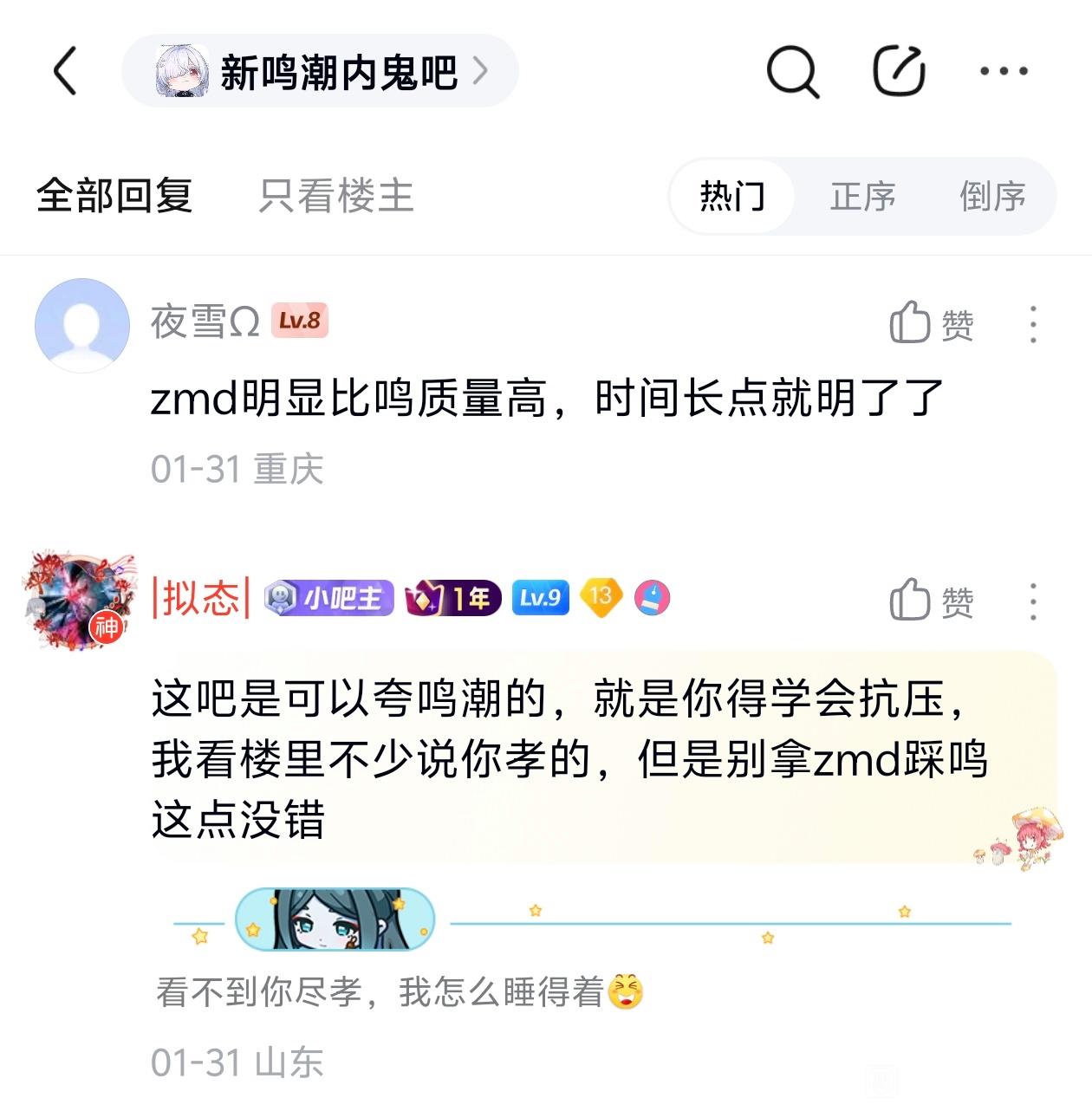Tap the share icon in the top bar

tap(898, 71)
